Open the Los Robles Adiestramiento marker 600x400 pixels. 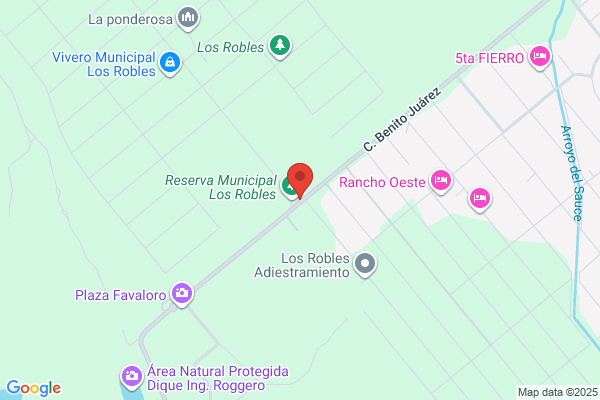coord(365,264)
